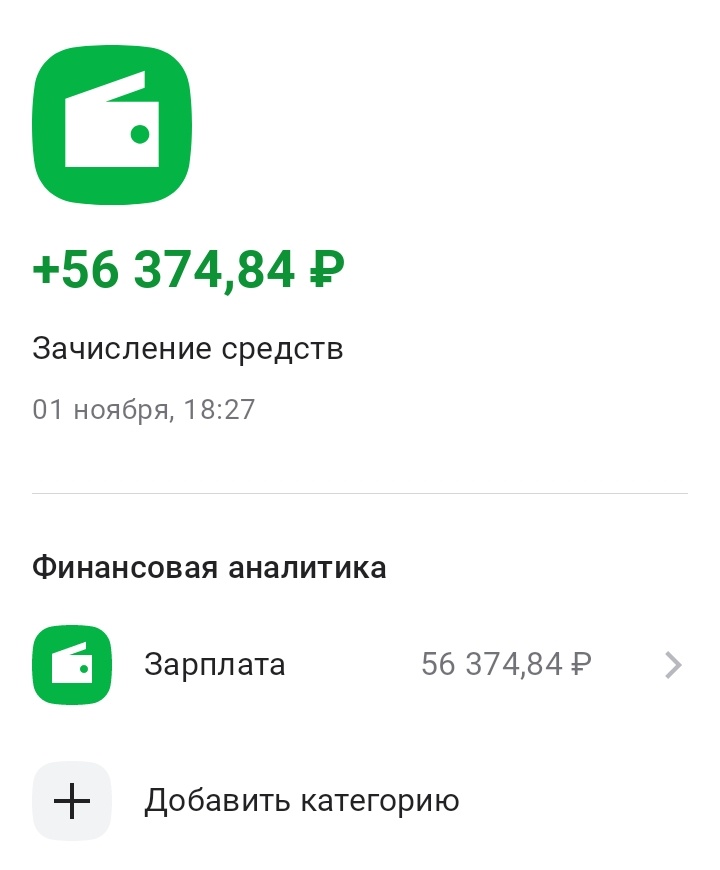Viewport: 720px width, 870px height.
Task: Select the Зарплата text label
Action: 215,663
